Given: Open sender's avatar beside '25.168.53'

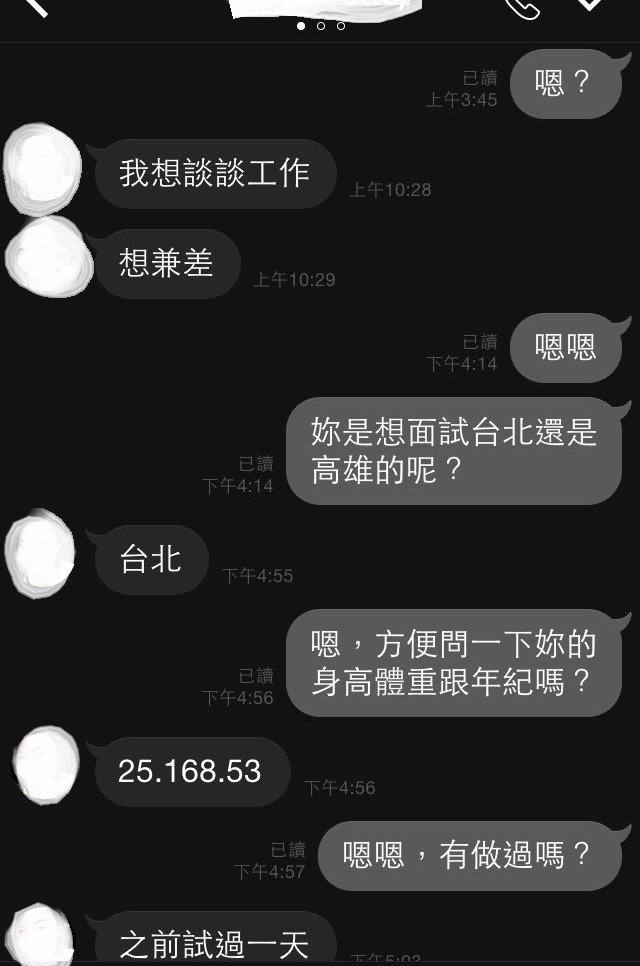Looking at the screenshot, I should click(x=45, y=768).
